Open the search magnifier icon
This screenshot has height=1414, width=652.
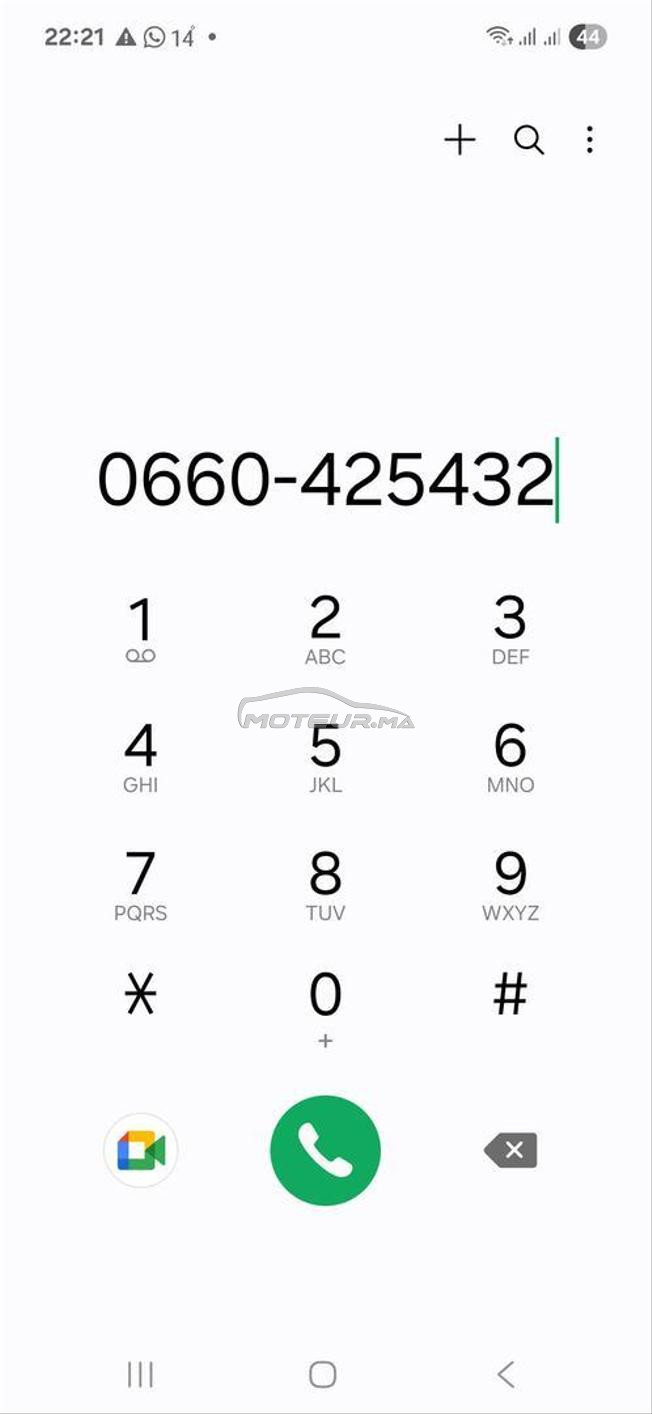pos(529,140)
